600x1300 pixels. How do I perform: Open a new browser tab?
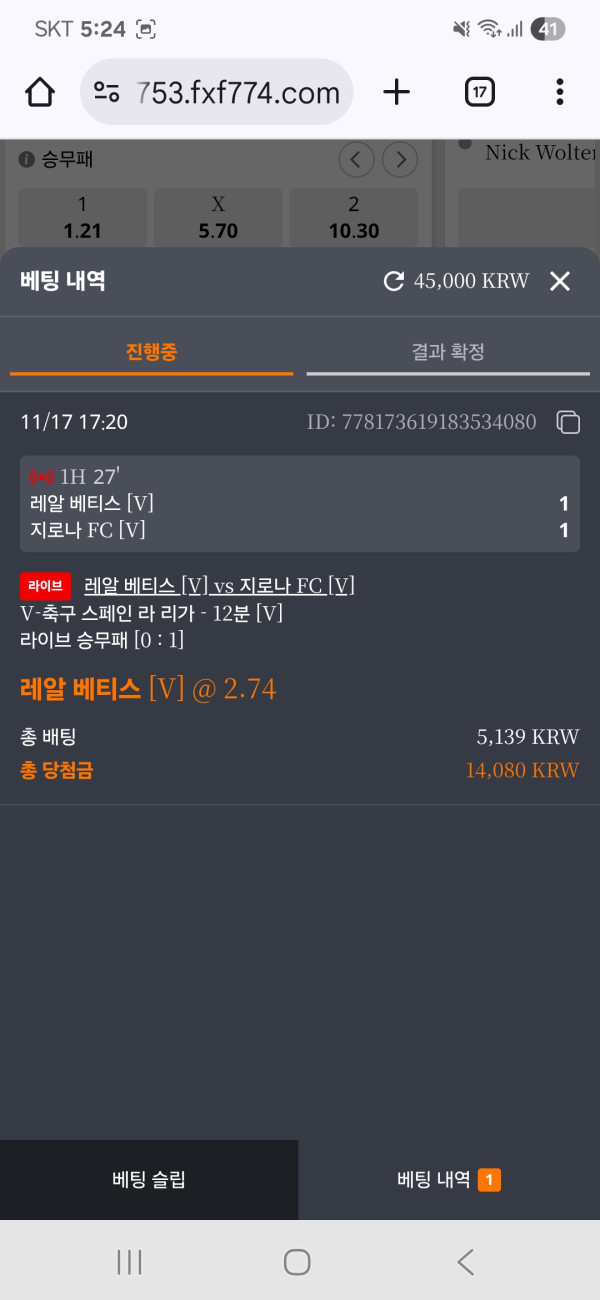click(397, 93)
